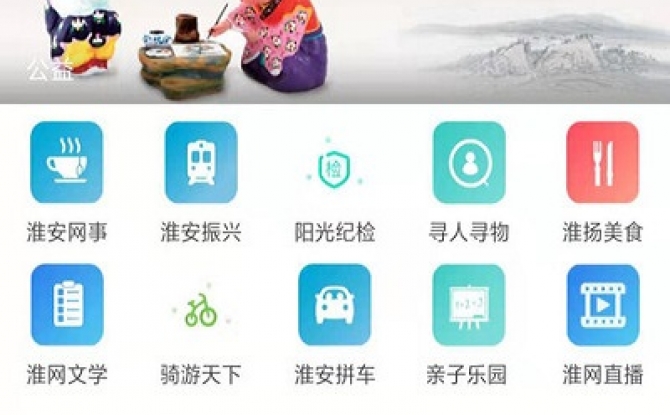
Task: Open 淮安拼车 carpool section
Action: click(334, 305)
